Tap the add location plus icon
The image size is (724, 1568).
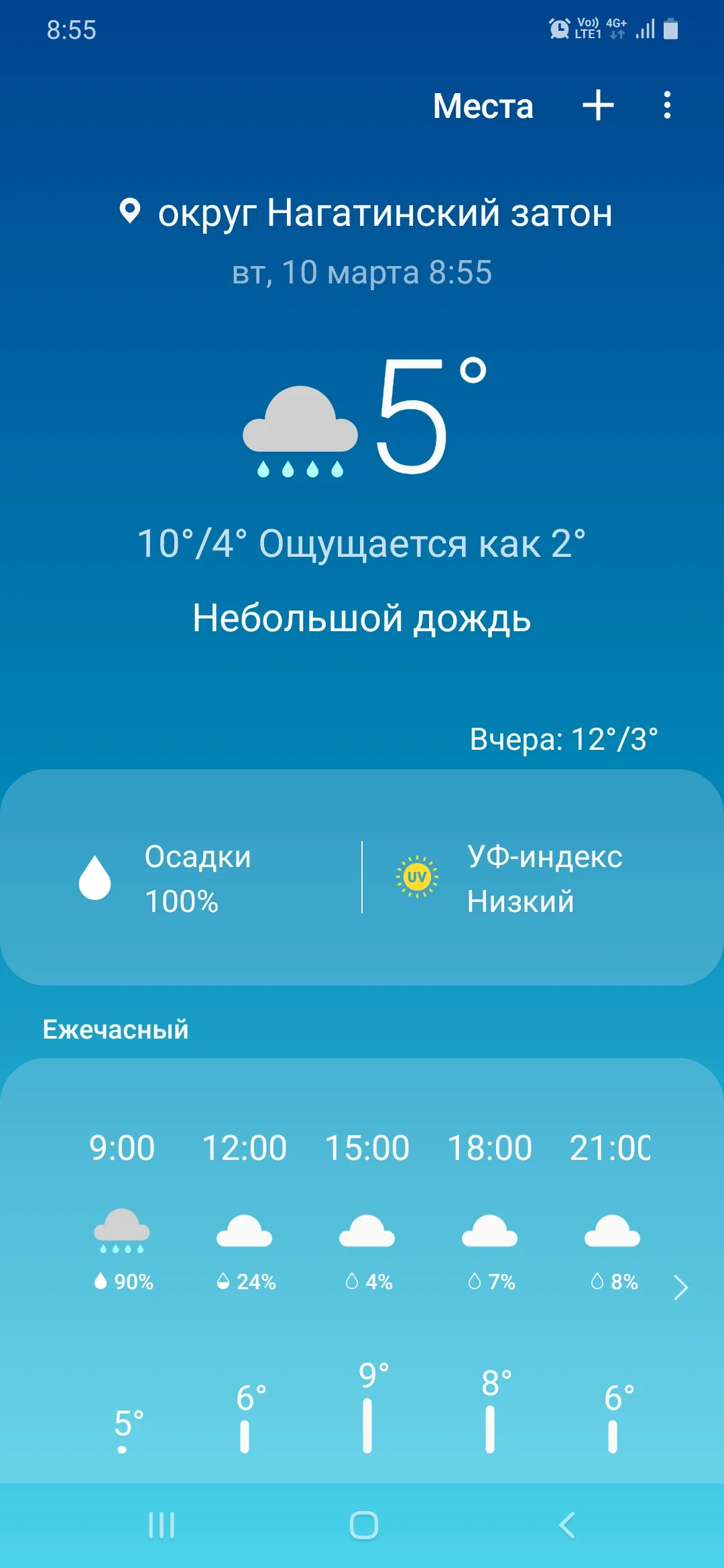point(597,106)
